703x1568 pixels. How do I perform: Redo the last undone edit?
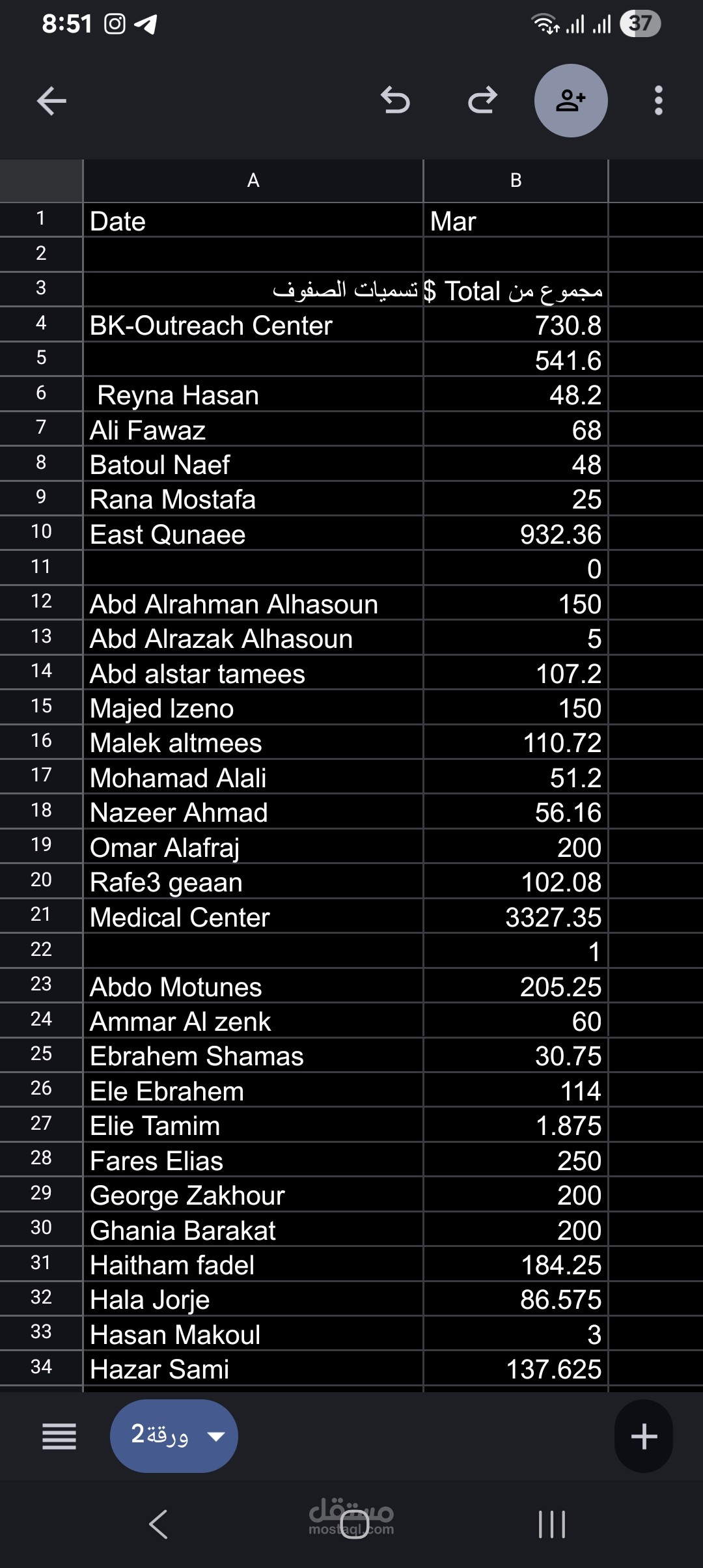(x=482, y=100)
